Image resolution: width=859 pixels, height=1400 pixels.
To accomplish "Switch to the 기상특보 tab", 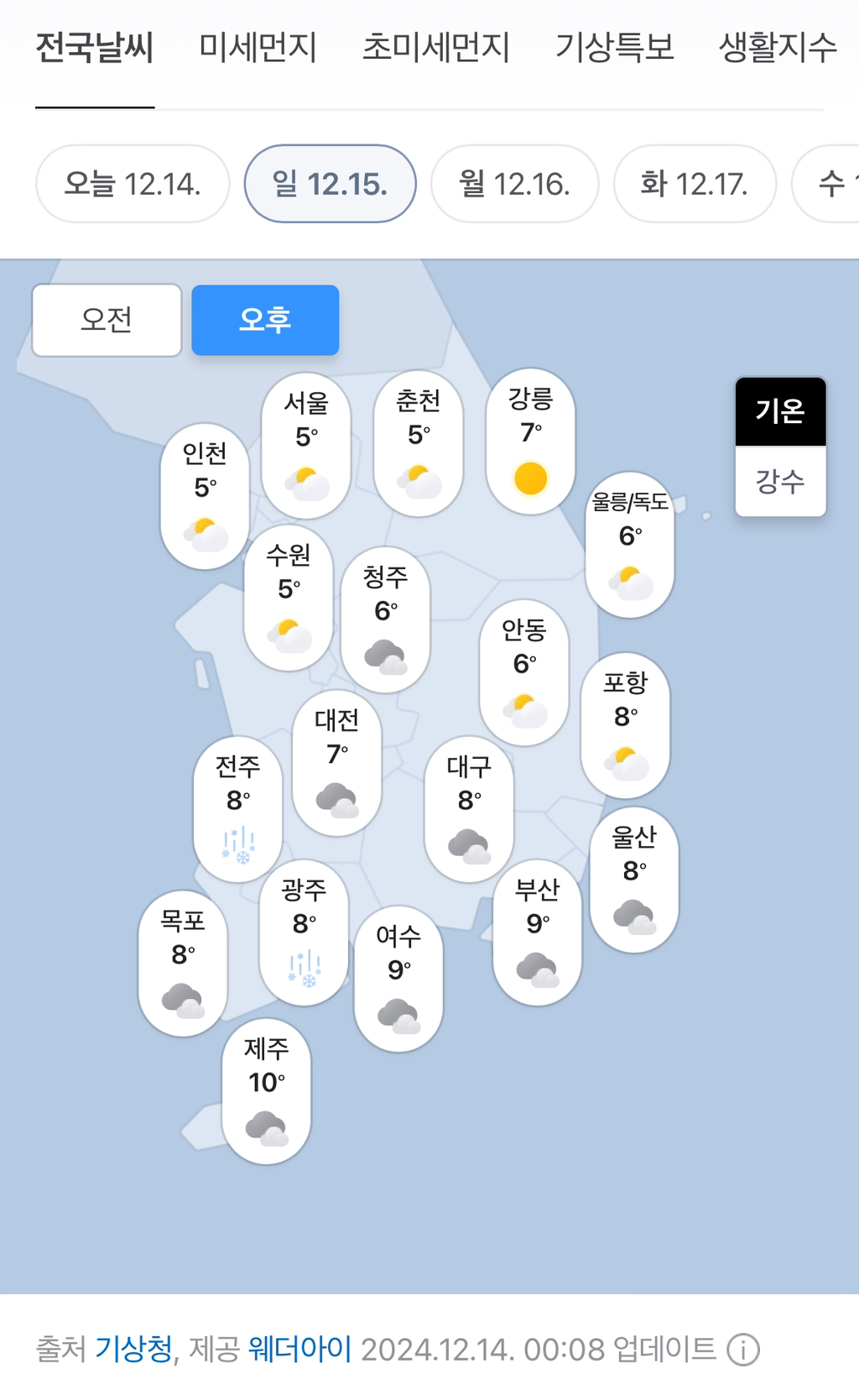I will tap(615, 47).
